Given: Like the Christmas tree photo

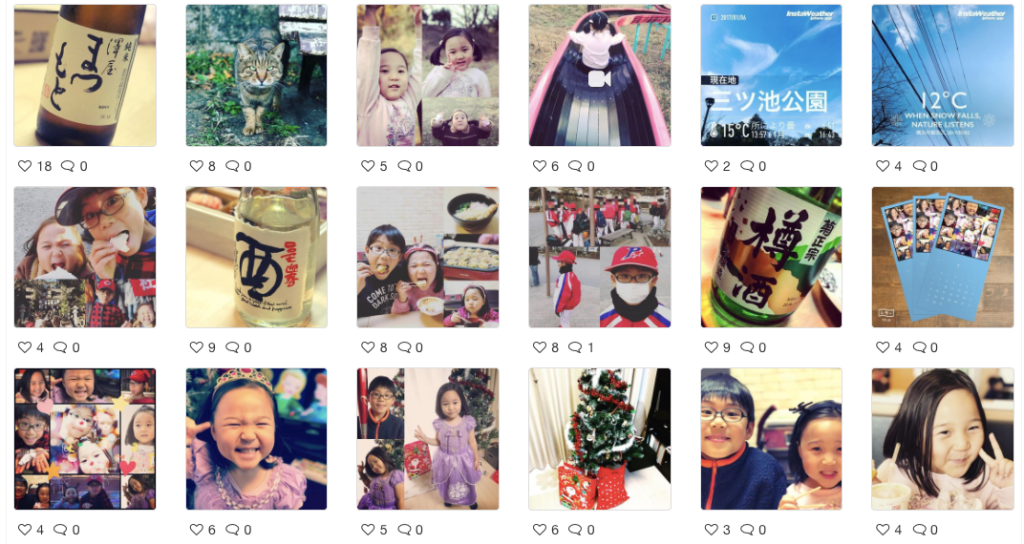Looking at the screenshot, I should click(x=540, y=530).
